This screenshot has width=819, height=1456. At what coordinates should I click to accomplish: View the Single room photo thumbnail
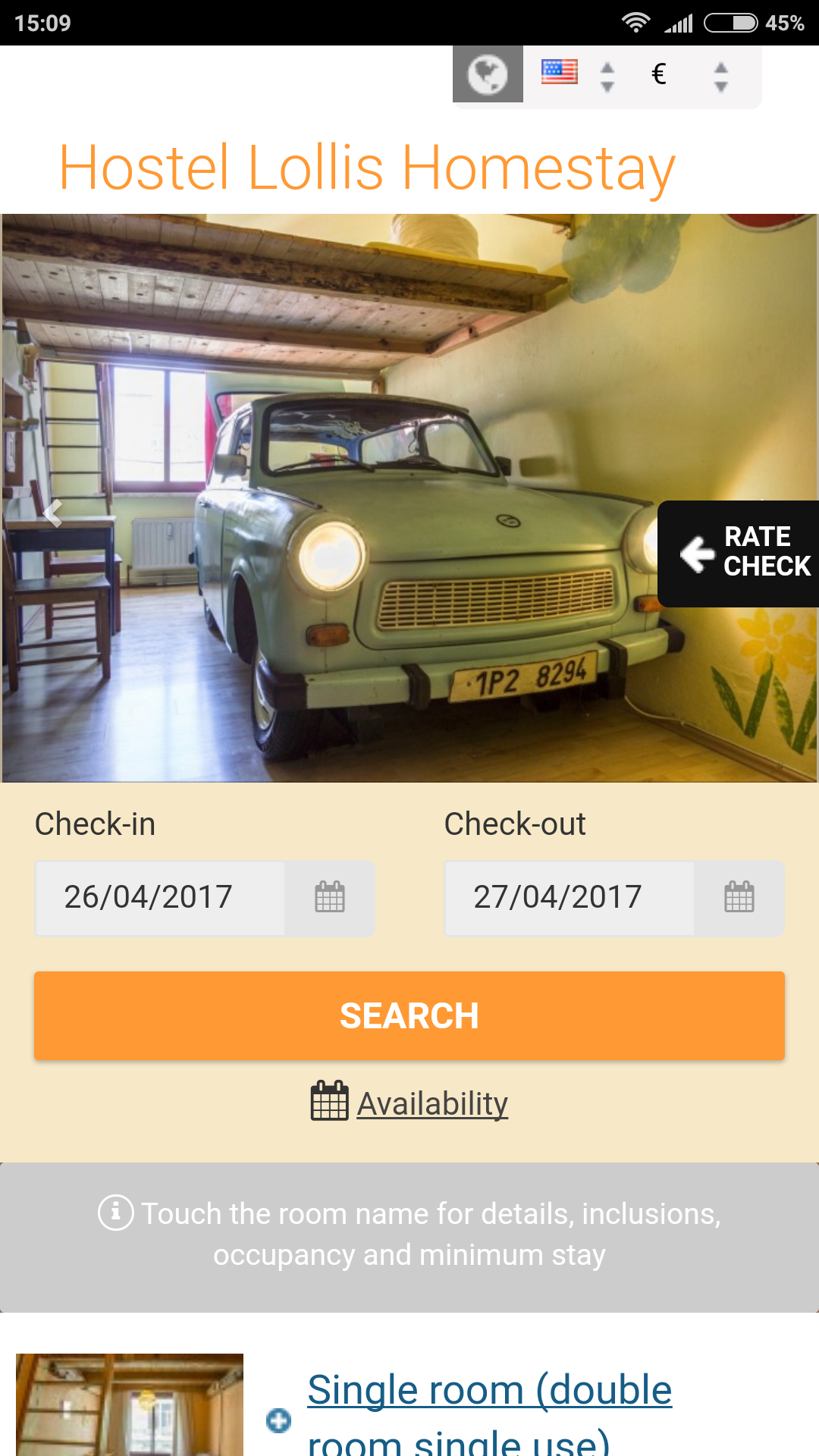[x=130, y=1404]
